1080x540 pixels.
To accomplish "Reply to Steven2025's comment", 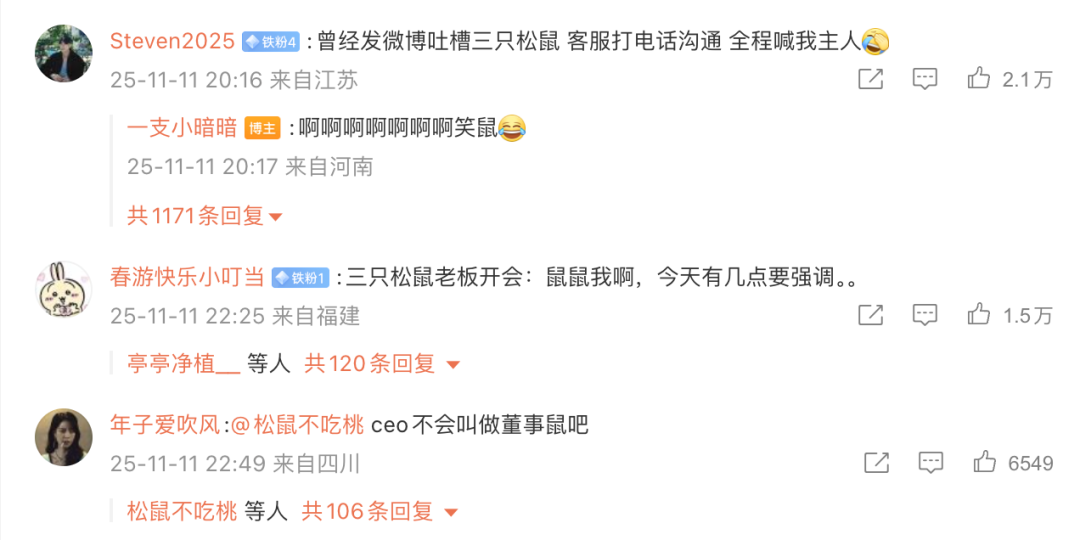I will (x=925, y=79).
